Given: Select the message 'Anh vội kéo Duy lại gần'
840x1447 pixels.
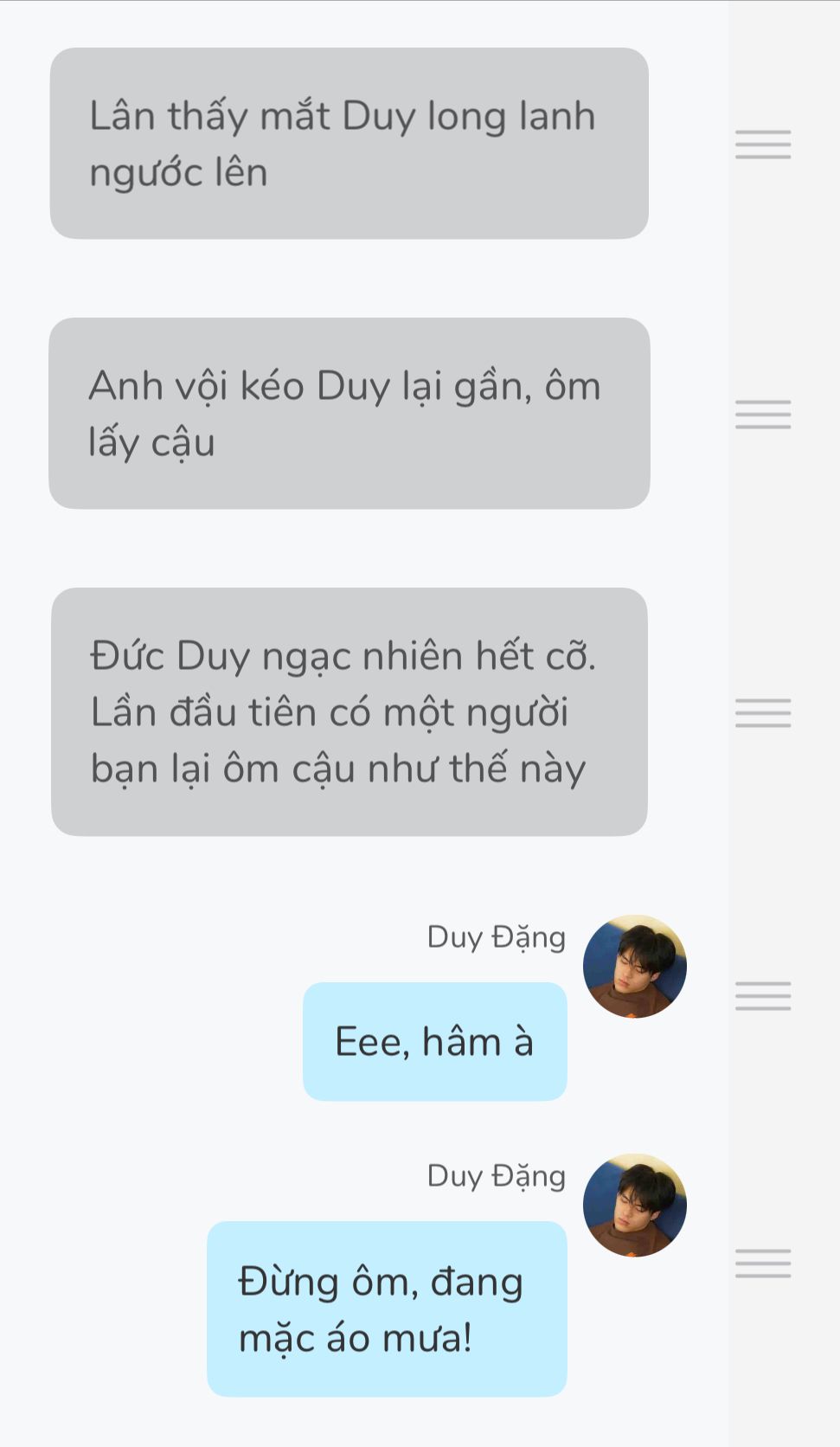Looking at the screenshot, I should coord(349,414).
